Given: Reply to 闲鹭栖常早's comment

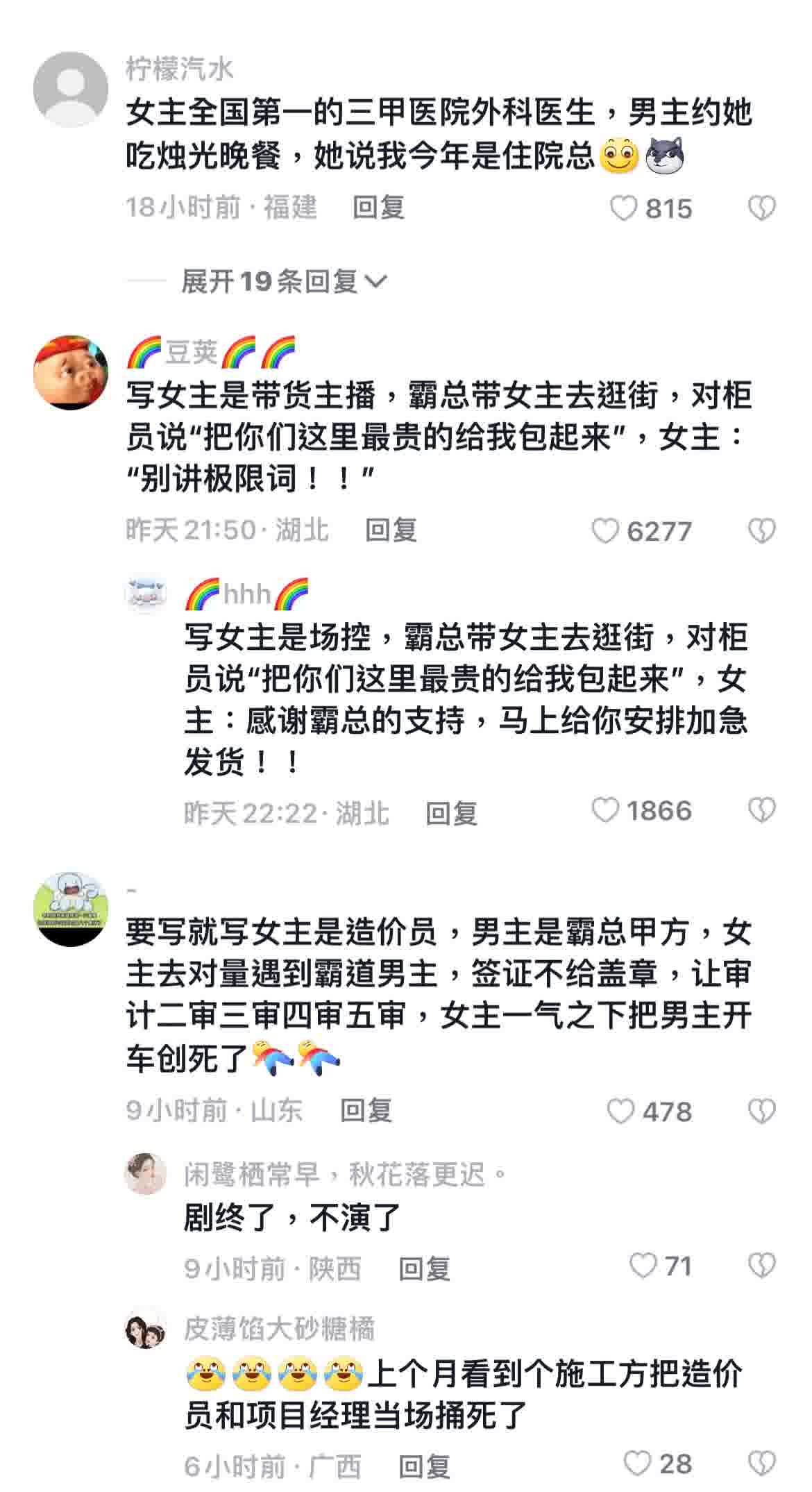Looking at the screenshot, I should coord(424,1269).
